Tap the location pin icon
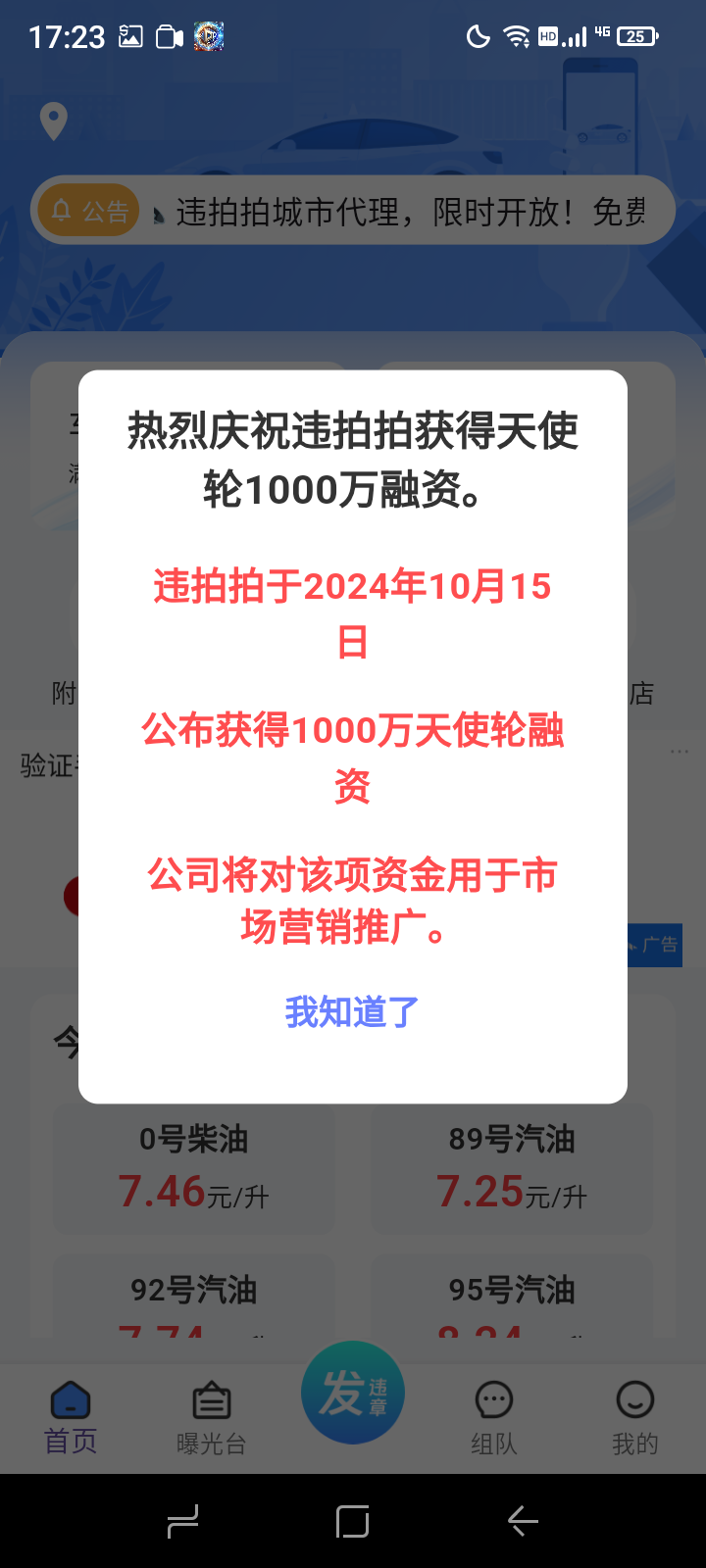Screen dimensions: 706x1568 [x=53, y=122]
